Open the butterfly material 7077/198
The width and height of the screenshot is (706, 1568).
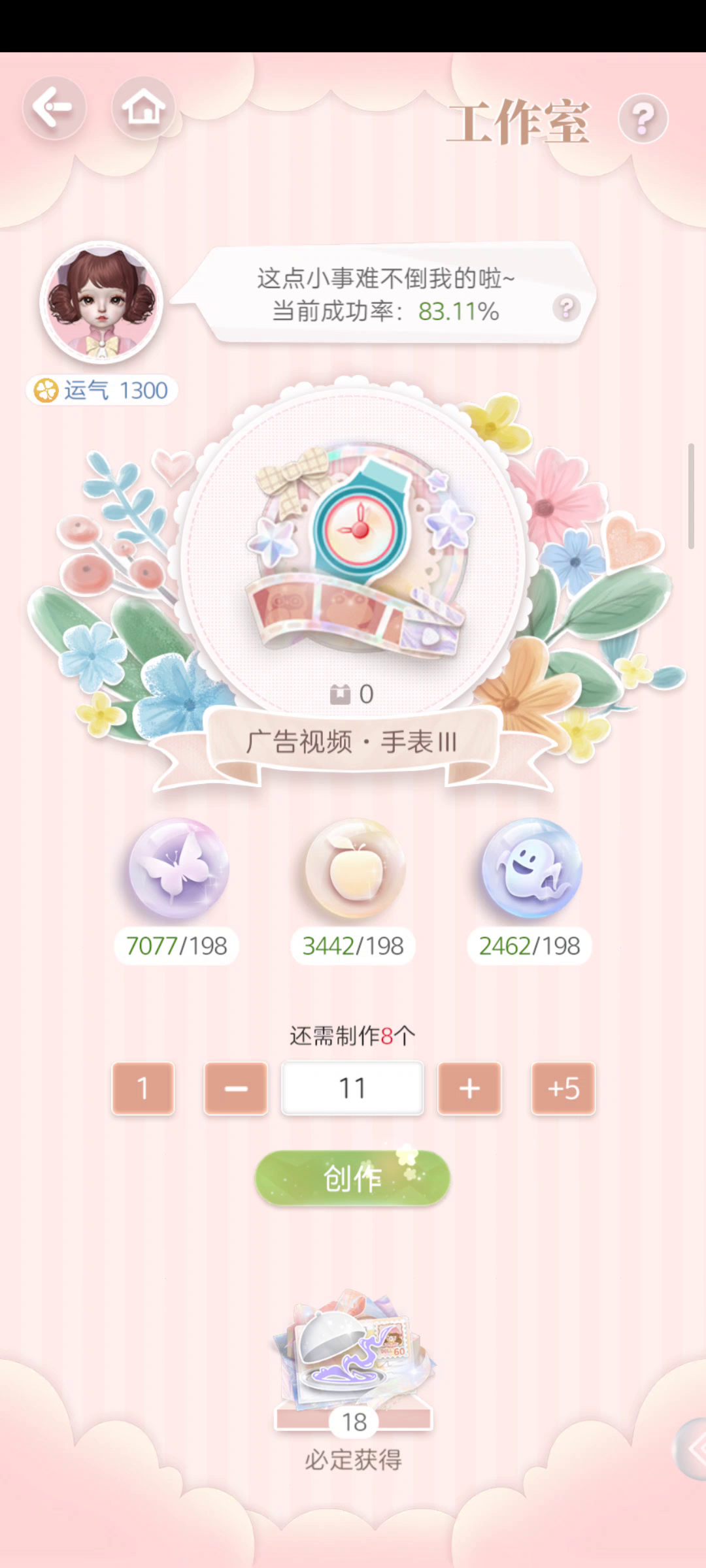[x=178, y=869]
